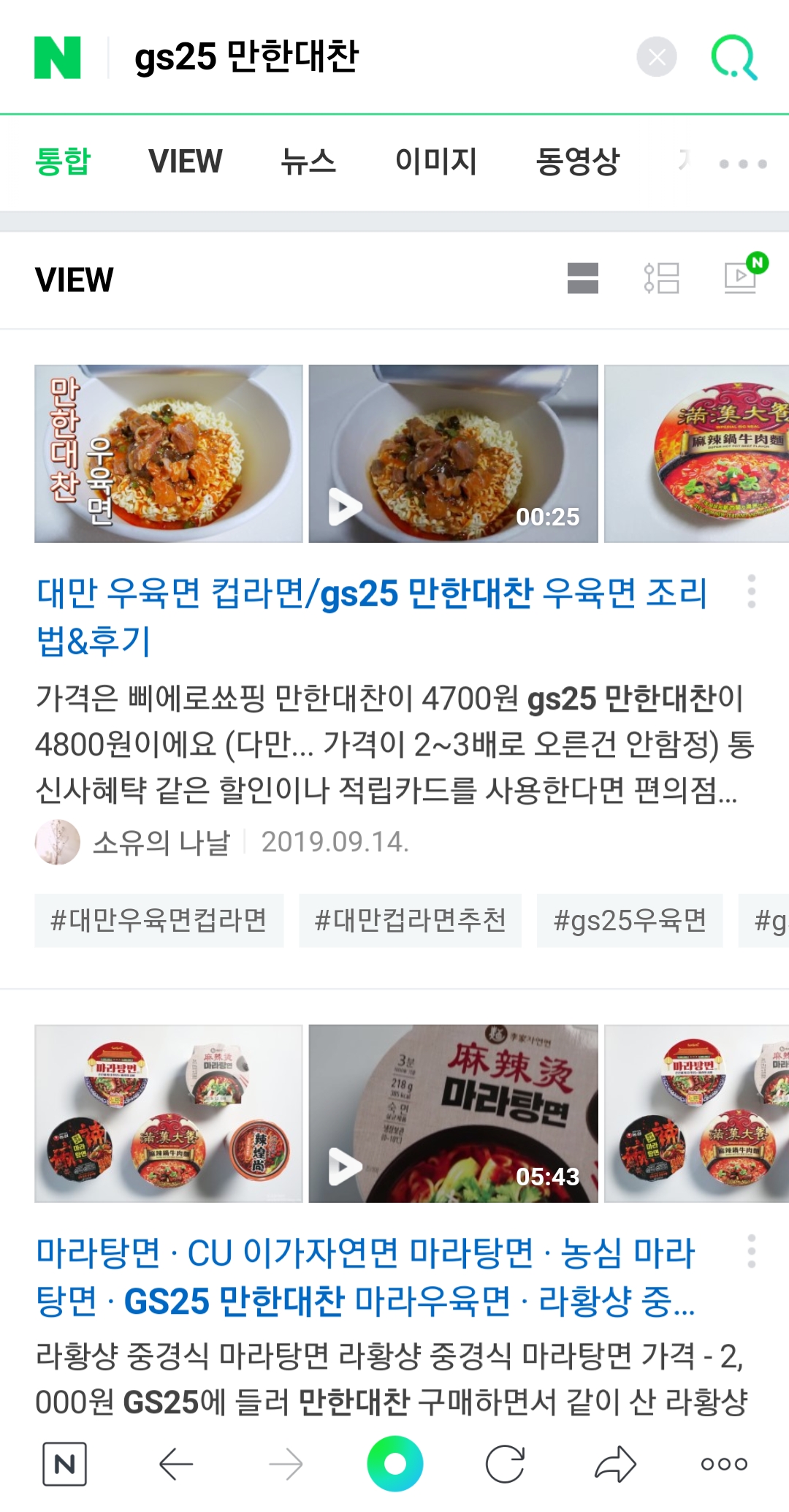Viewport: 789px width, 1512px height.
Task: Open options for the 대만 우육면 post
Action: coord(751,591)
